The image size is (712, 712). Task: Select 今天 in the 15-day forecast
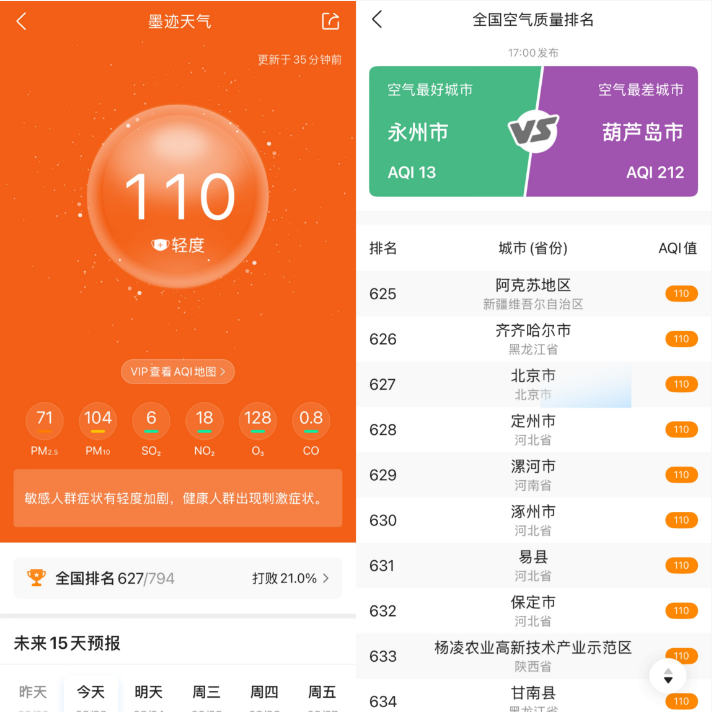point(91,692)
